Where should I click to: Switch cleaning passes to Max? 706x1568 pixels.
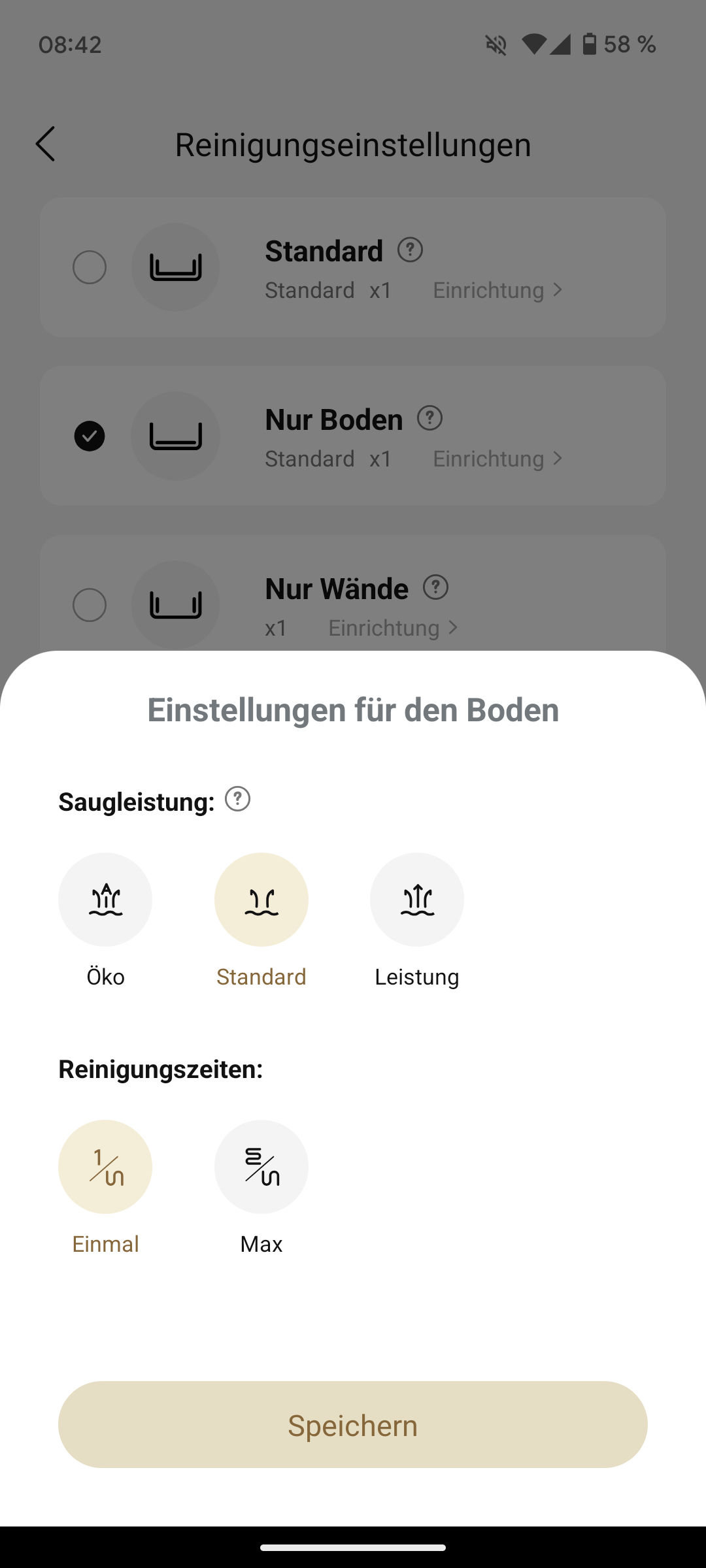point(261,1167)
